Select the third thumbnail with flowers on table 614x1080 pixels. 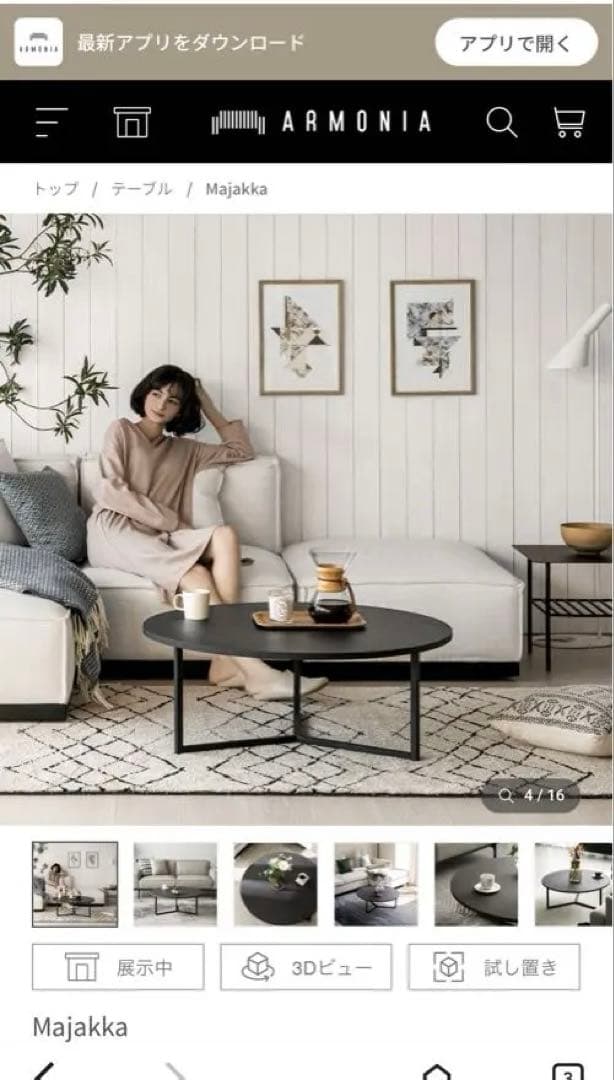pos(275,884)
